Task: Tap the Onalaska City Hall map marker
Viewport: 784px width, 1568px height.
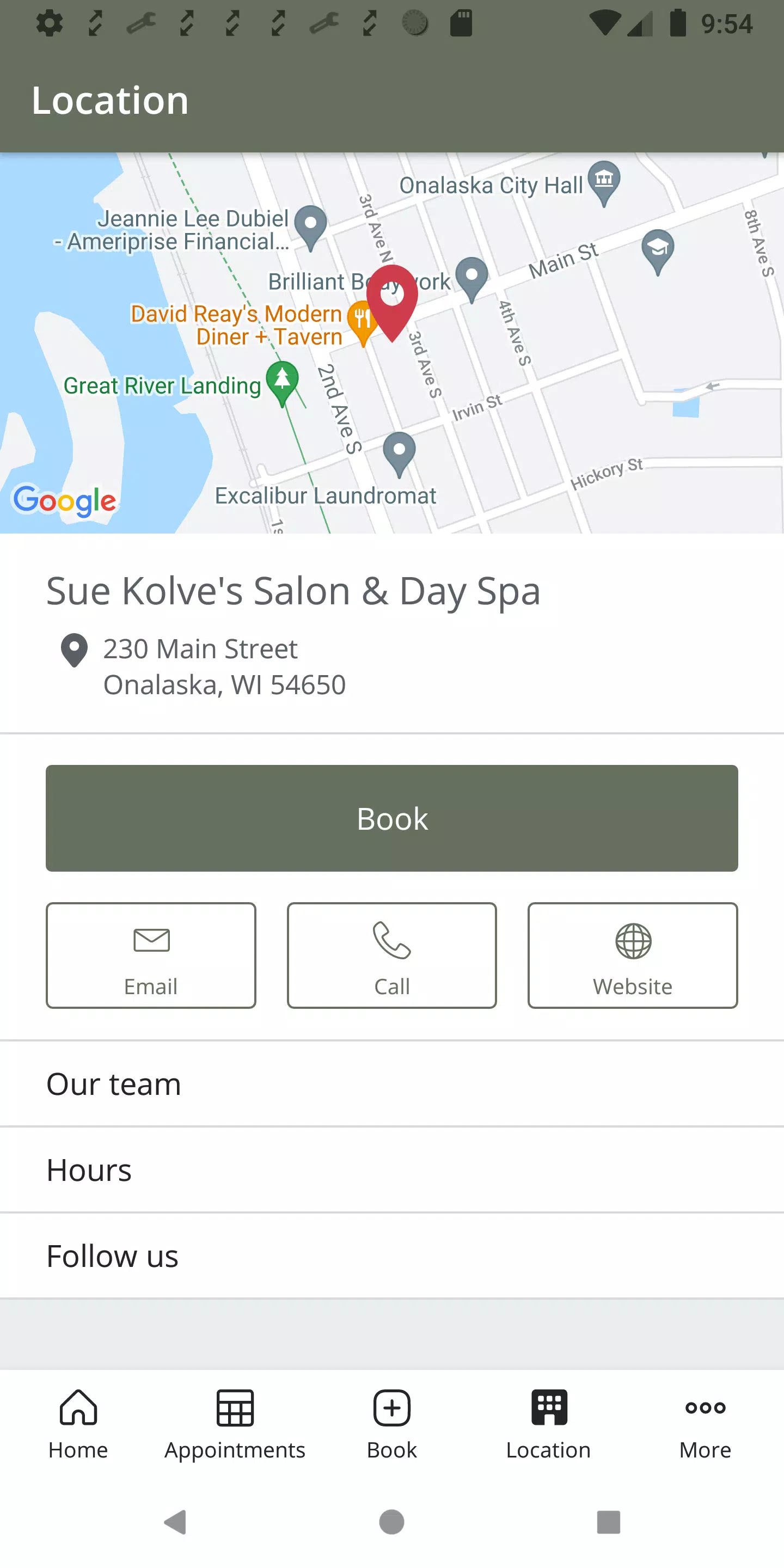Action: click(x=604, y=180)
